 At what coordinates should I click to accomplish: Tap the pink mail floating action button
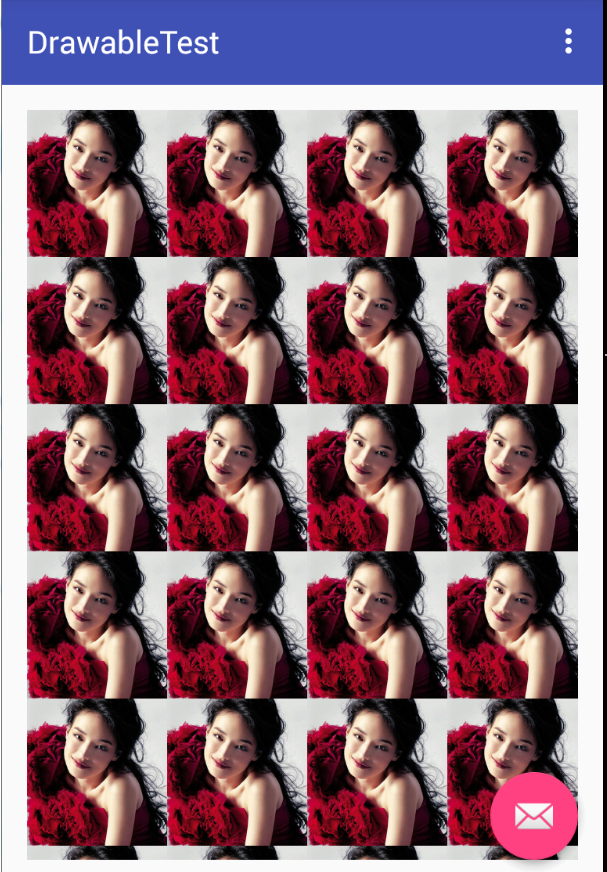(x=534, y=816)
